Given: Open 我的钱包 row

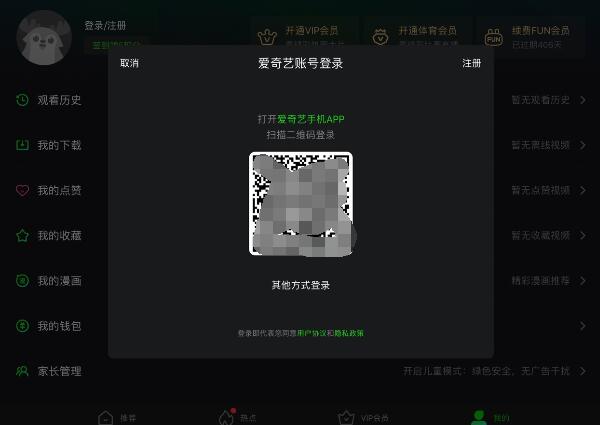Looking at the screenshot, I should (x=59, y=326).
